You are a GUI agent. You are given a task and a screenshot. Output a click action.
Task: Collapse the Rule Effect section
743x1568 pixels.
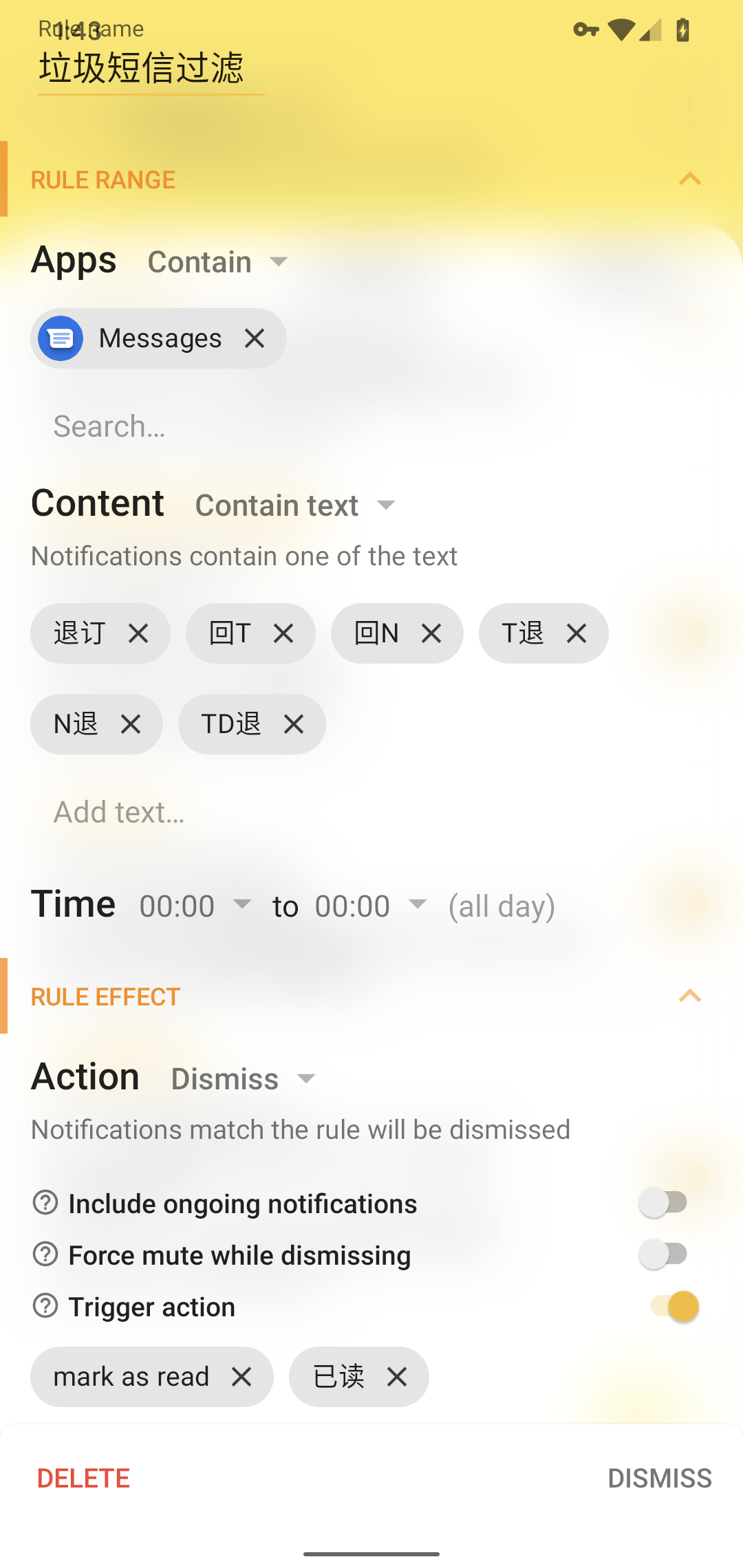(689, 997)
